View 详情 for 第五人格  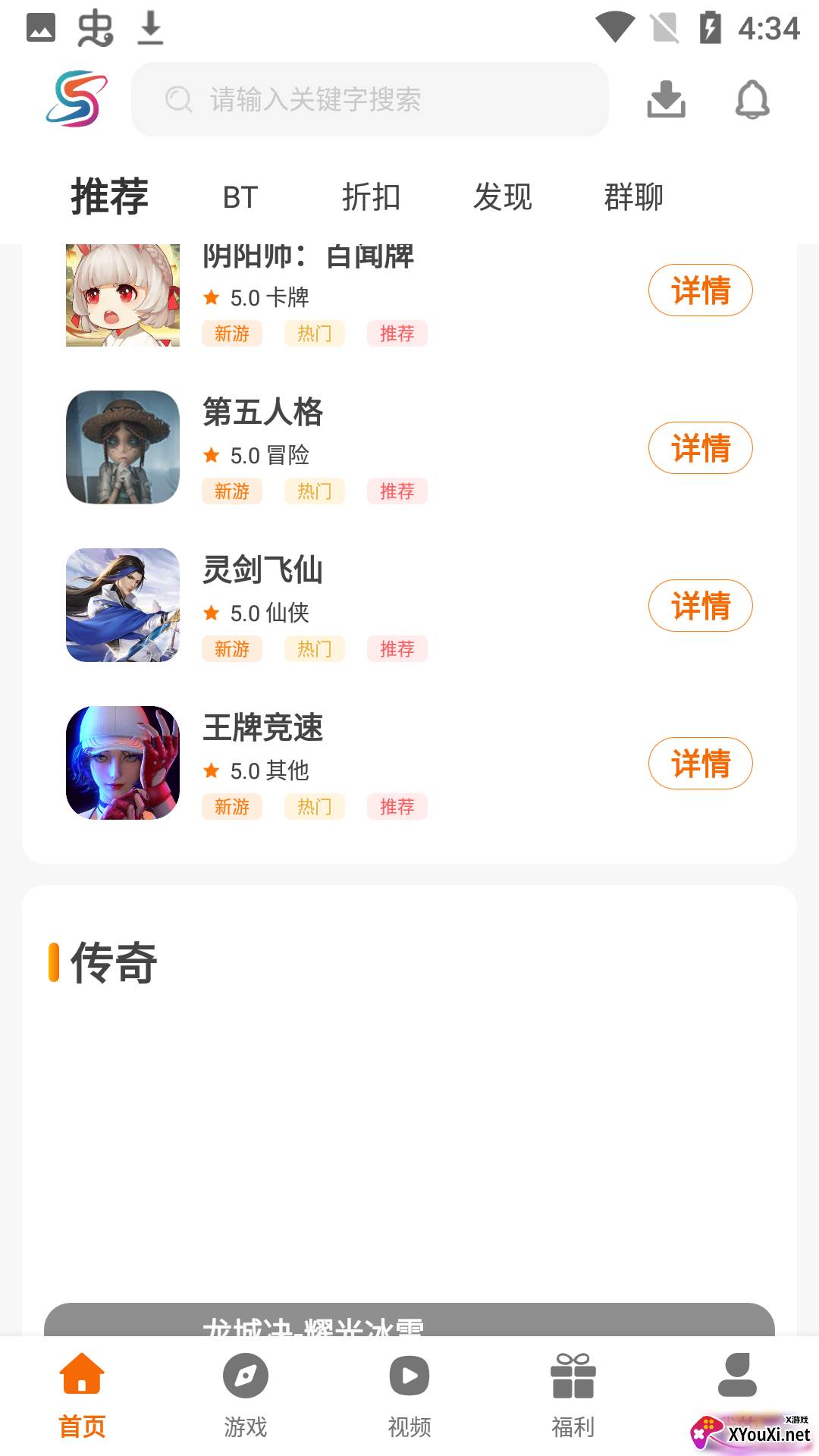[700, 448]
